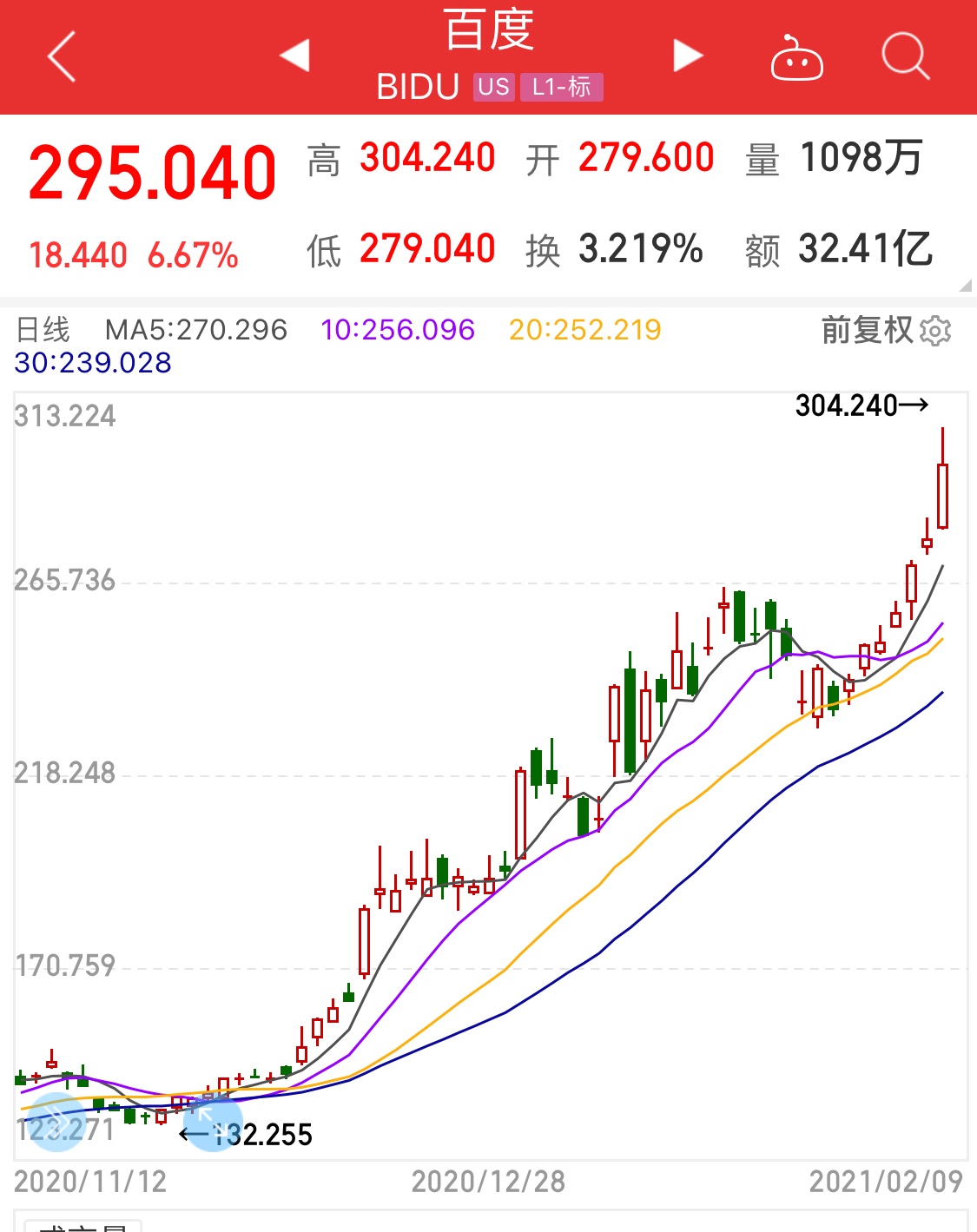
Task: Open stock search
Action: (905, 57)
